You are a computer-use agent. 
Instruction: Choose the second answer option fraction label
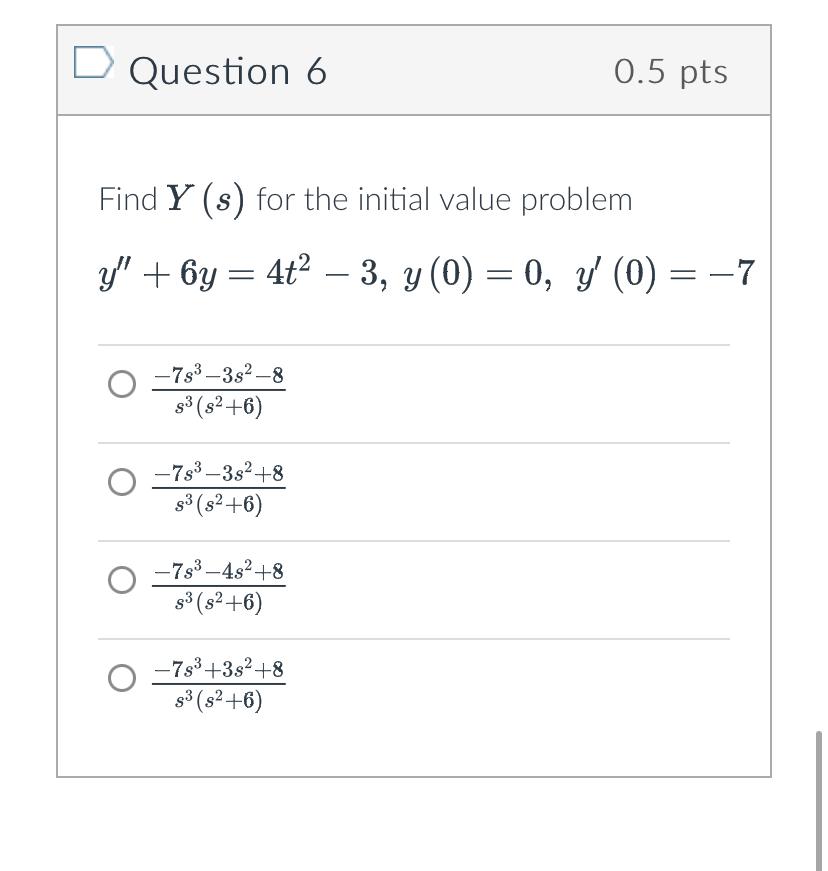coord(220,488)
